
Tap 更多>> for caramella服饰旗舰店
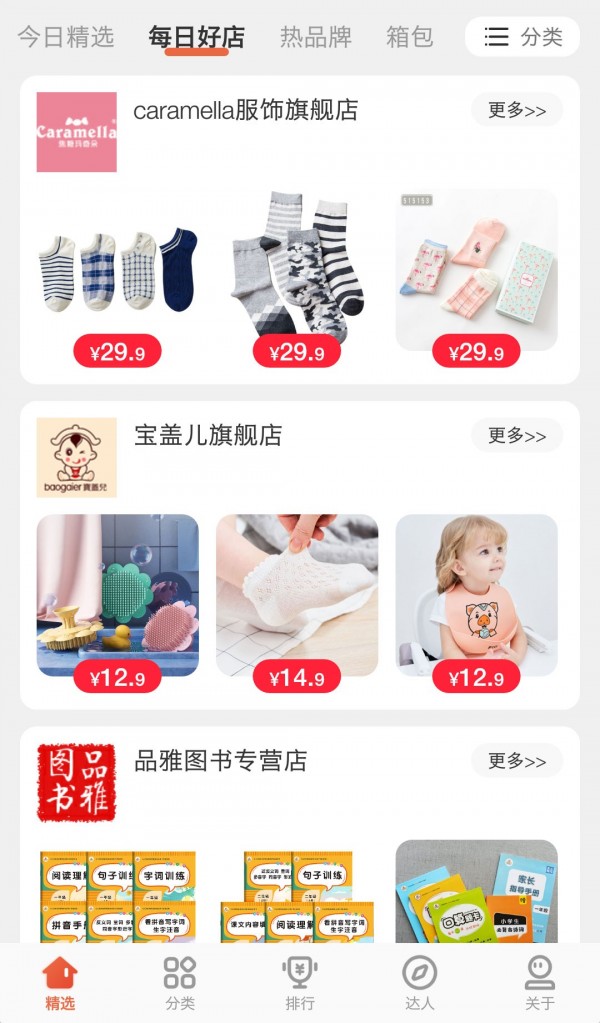(x=517, y=111)
